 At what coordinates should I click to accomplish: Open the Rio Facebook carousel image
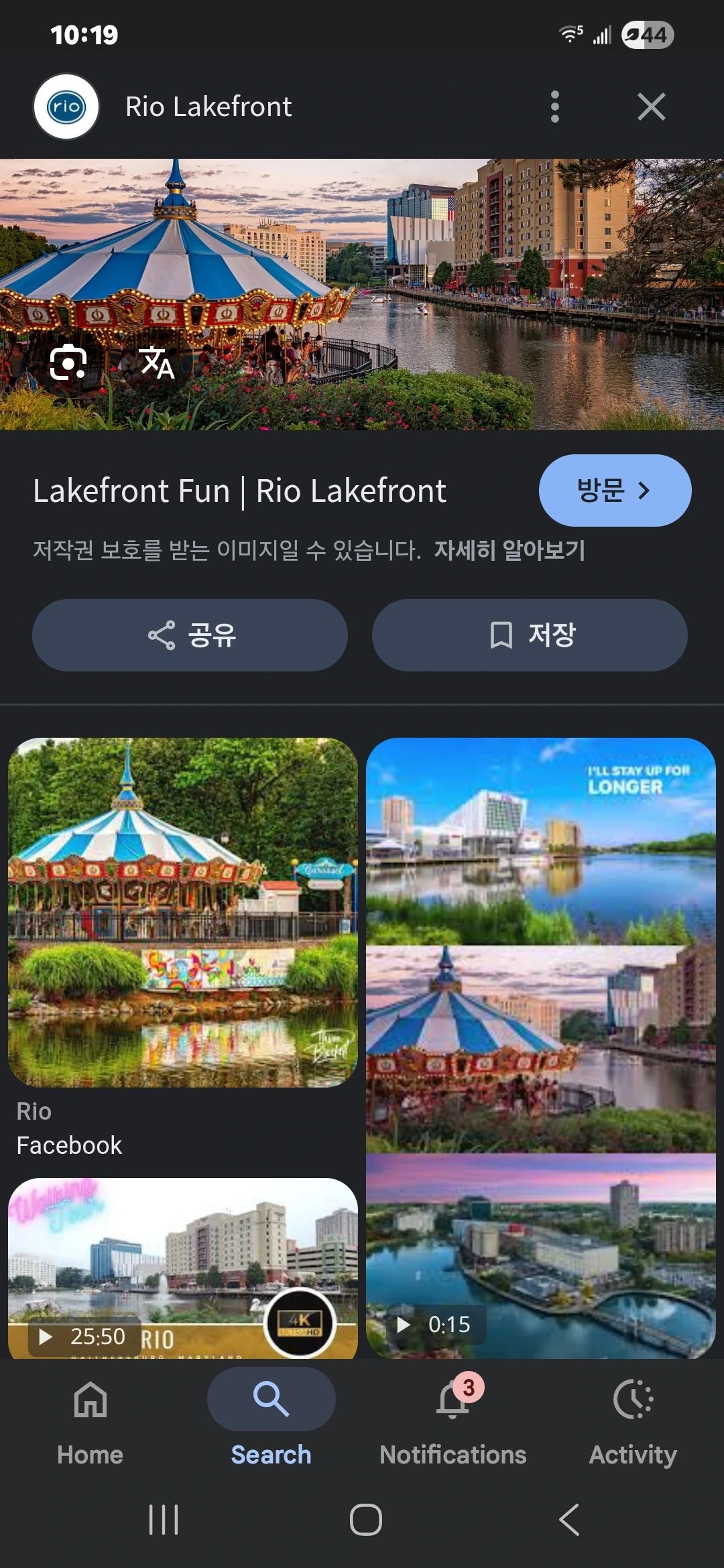[183, 912]
